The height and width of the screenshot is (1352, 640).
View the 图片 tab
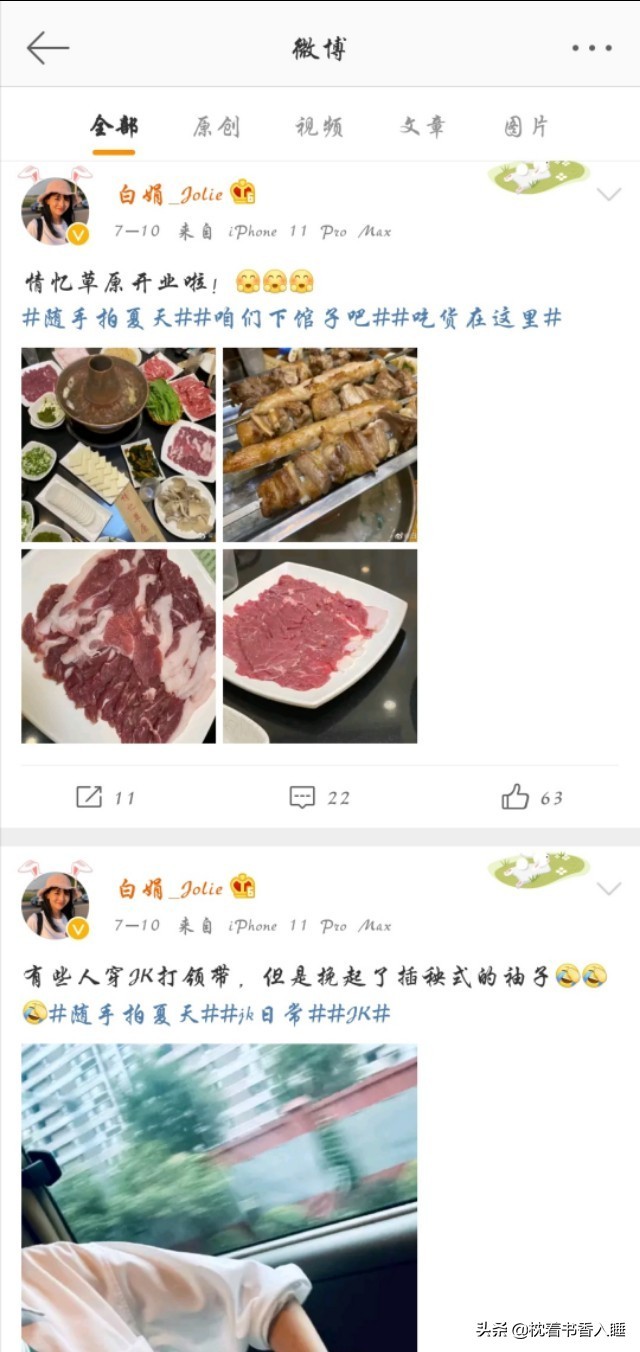point(526,127)
